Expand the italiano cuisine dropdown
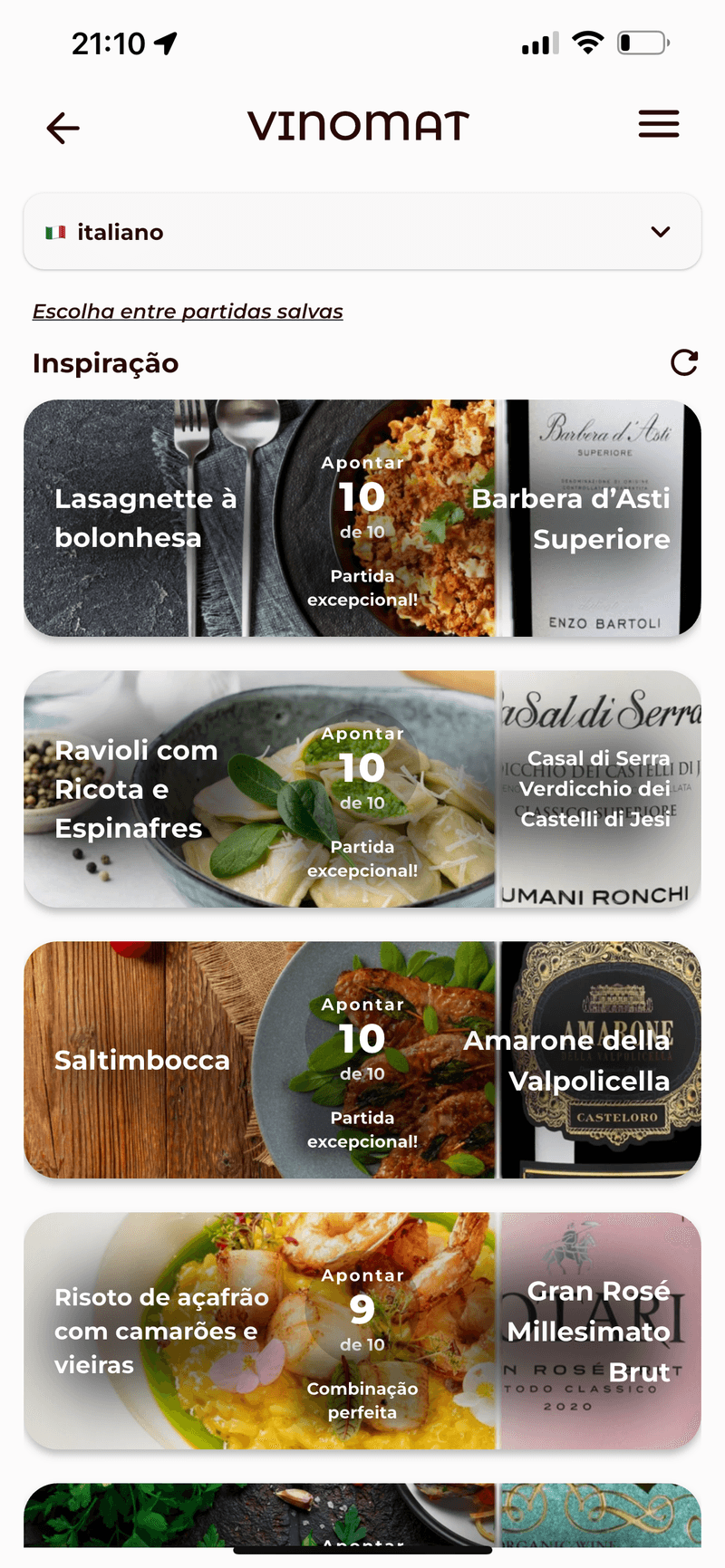The width and height of the screenshot is (725, 1568). tap(362, 232)
